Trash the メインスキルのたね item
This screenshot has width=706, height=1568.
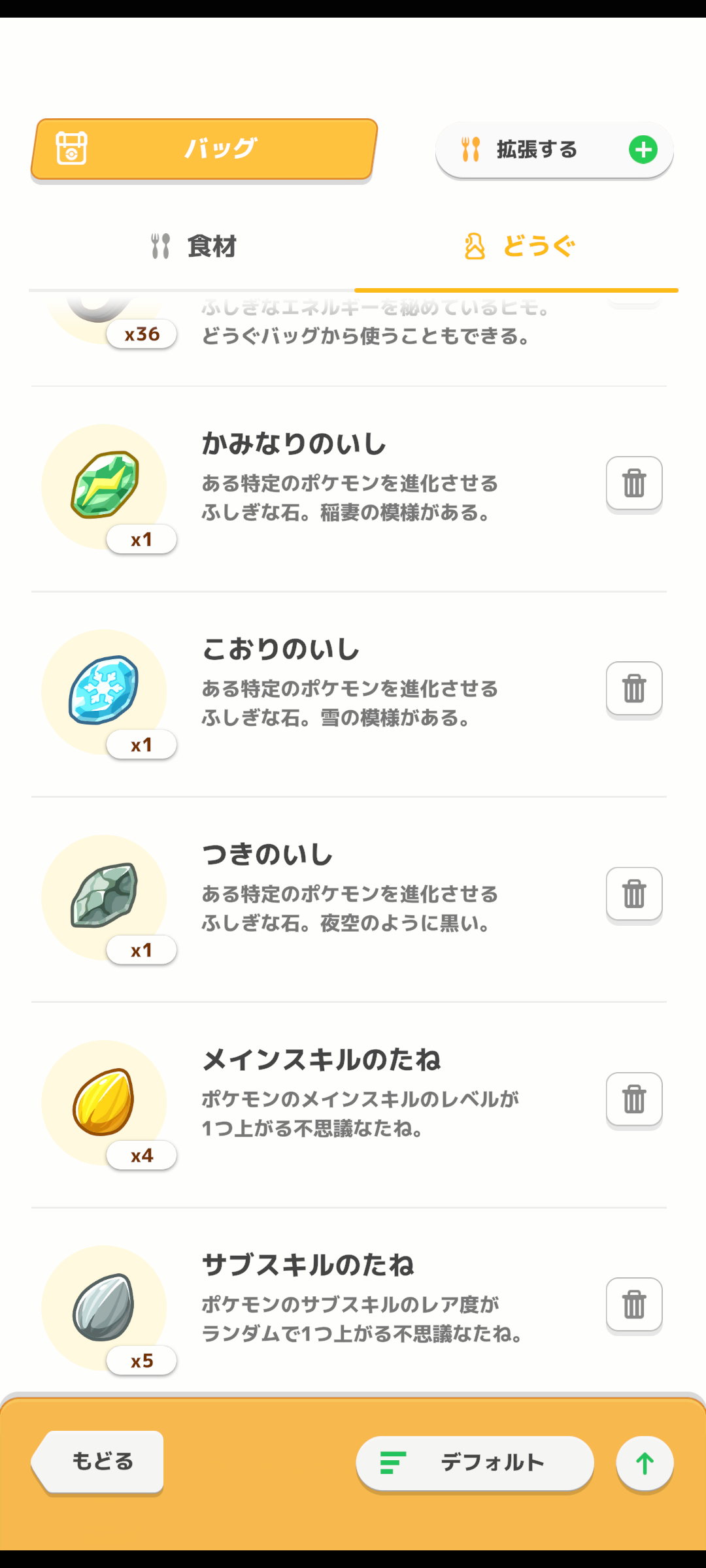(x=634, y=1099)
